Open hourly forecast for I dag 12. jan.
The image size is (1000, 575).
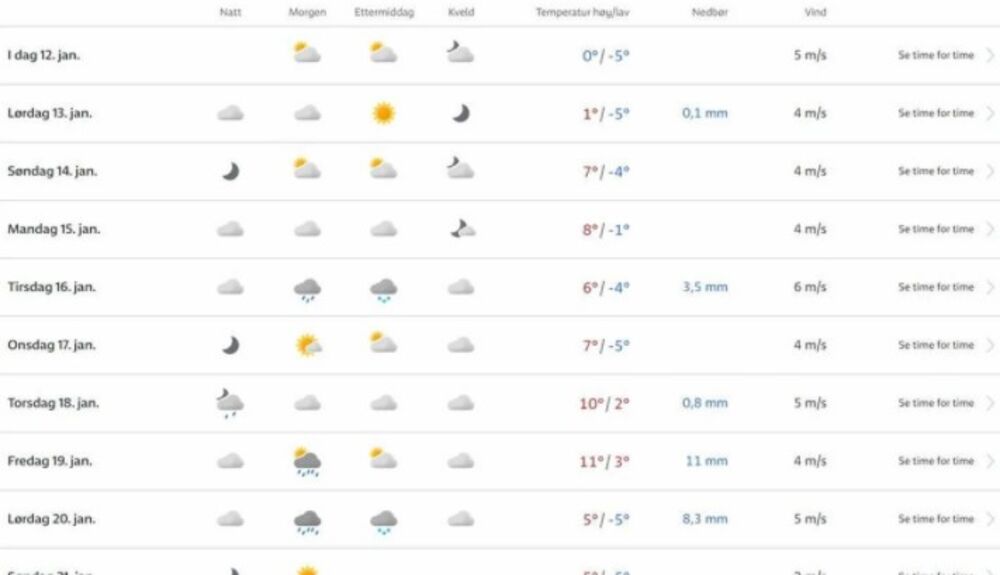(x=936, y=55)
